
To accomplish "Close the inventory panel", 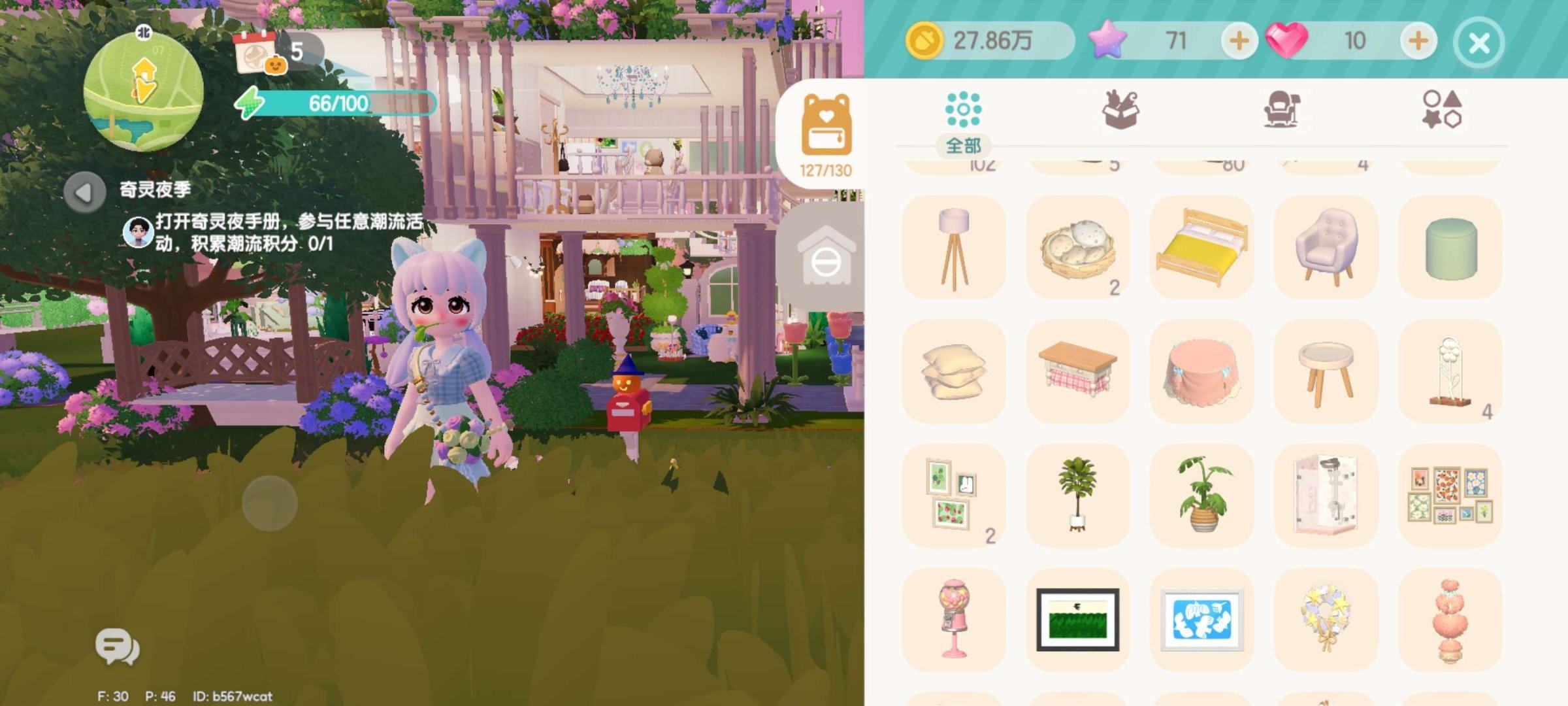I will coord(1479,43).
